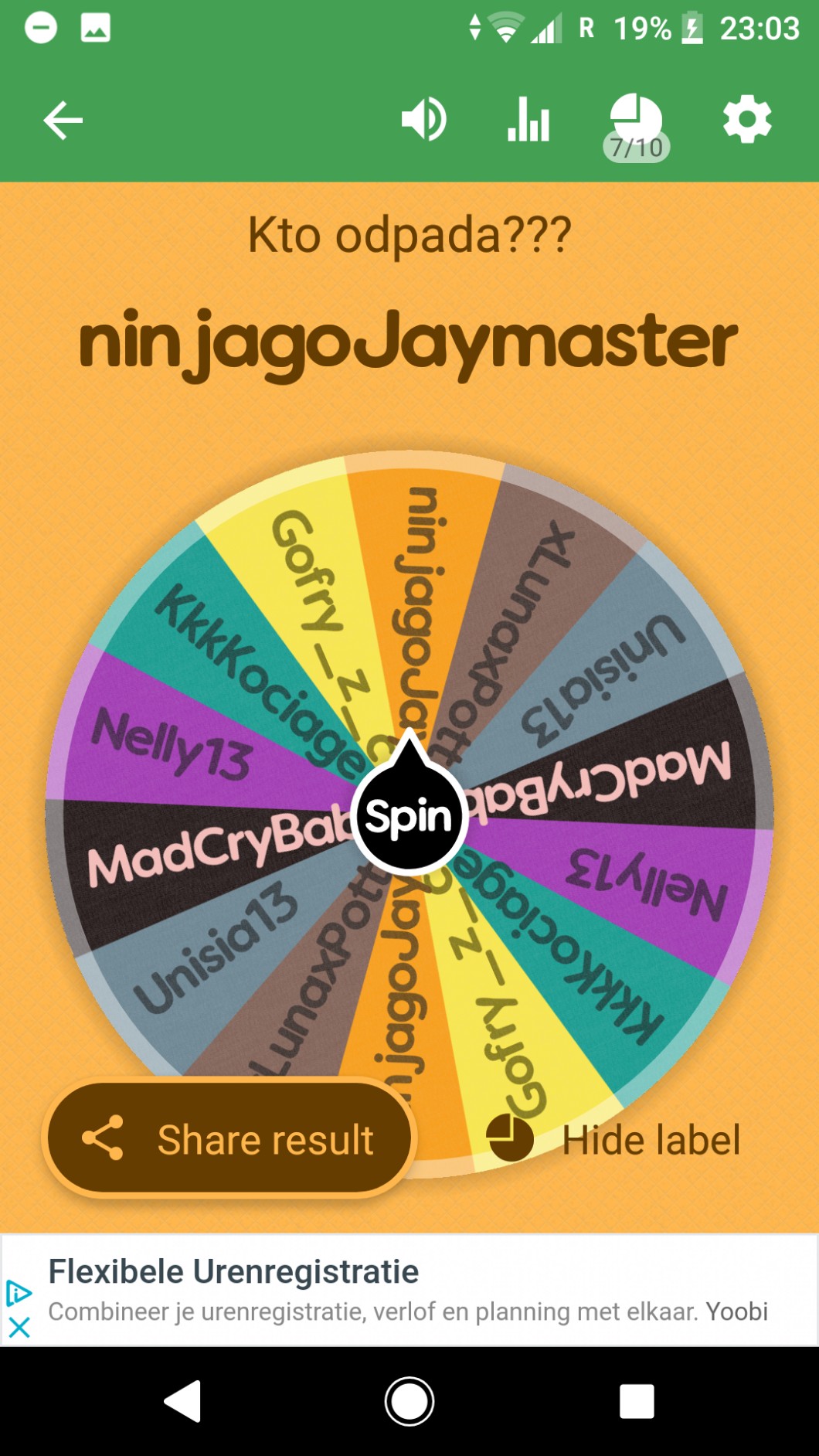Viewport: 819px width, 1456px height.
Task: Close the ad with the X icon
Action: [x=19, y=1327]
